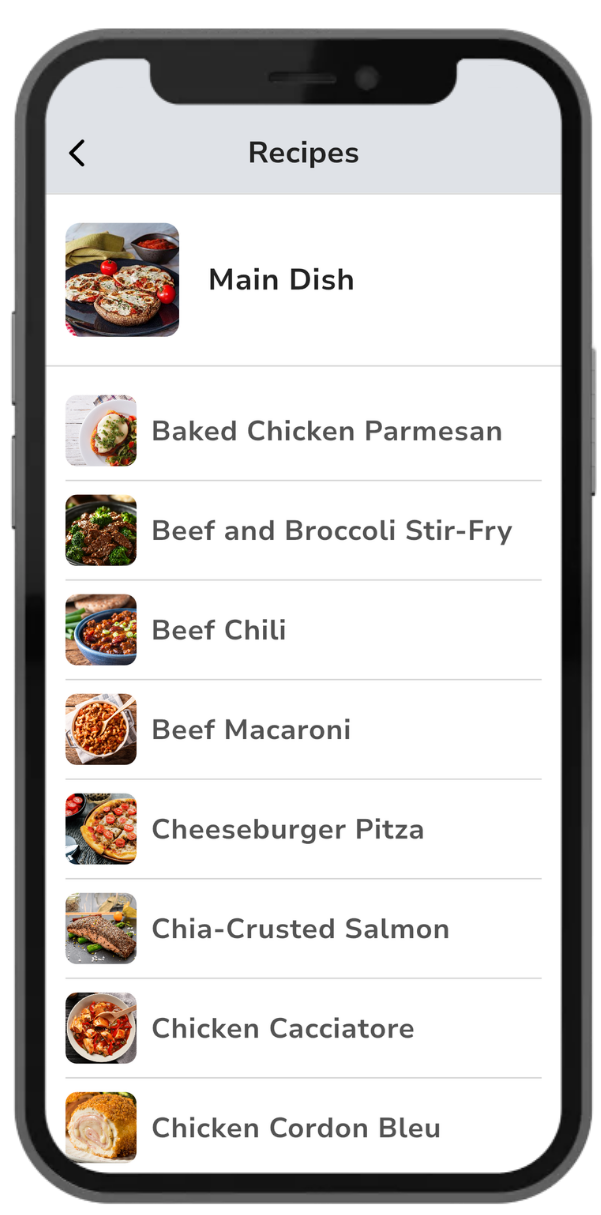View the Chicken Cacciatore recipe
The height and width of the screenshot is (1215, 601).
point(282,1028)
